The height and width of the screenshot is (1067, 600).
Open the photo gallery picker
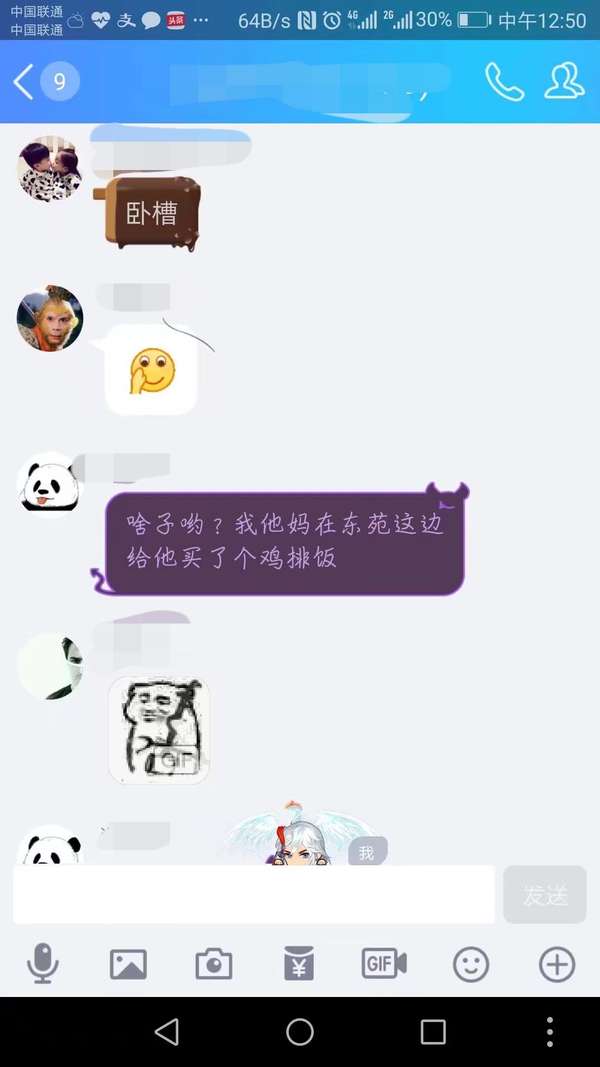point(128,964)
